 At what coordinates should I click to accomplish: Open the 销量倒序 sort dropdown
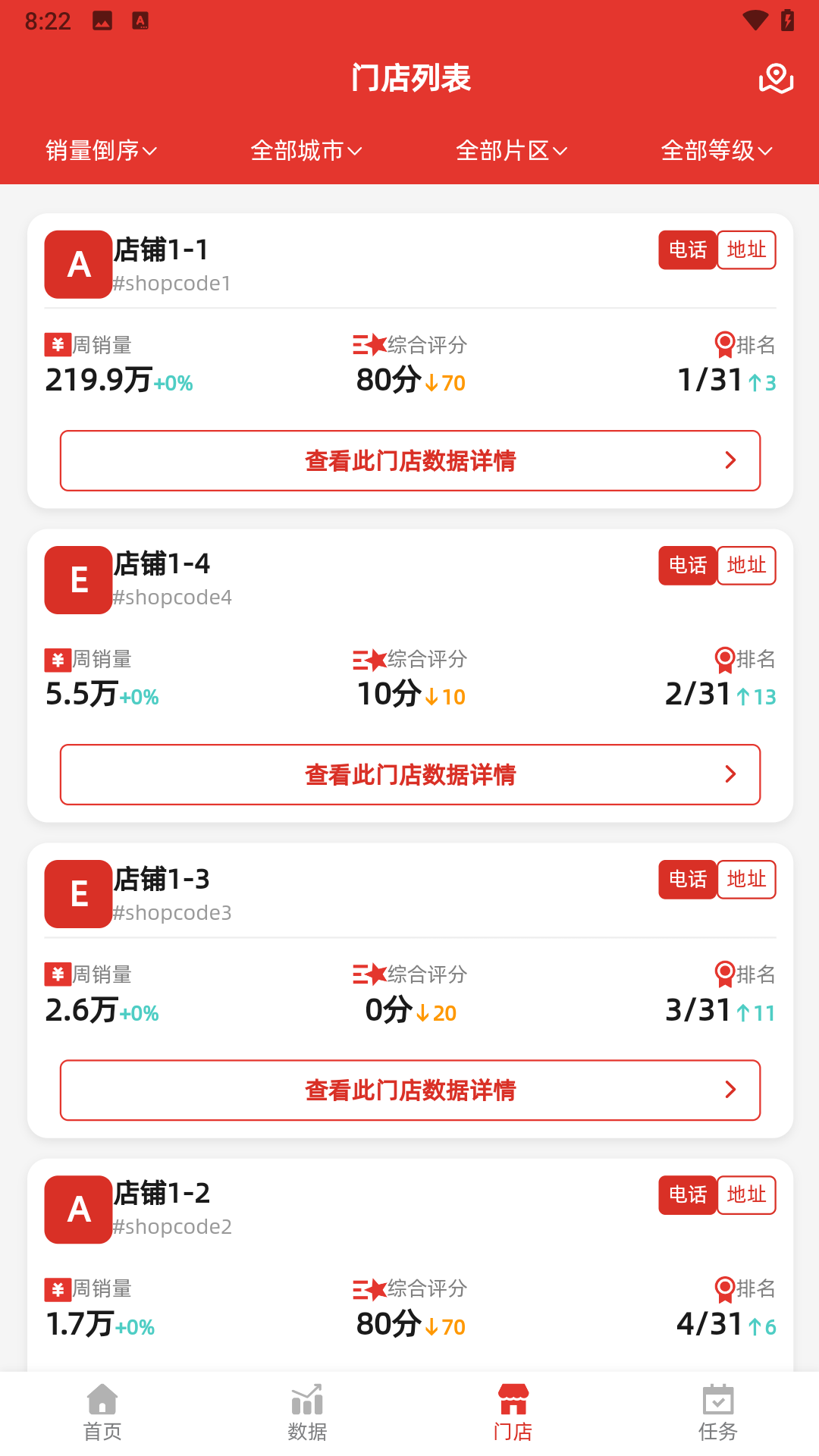99,150
